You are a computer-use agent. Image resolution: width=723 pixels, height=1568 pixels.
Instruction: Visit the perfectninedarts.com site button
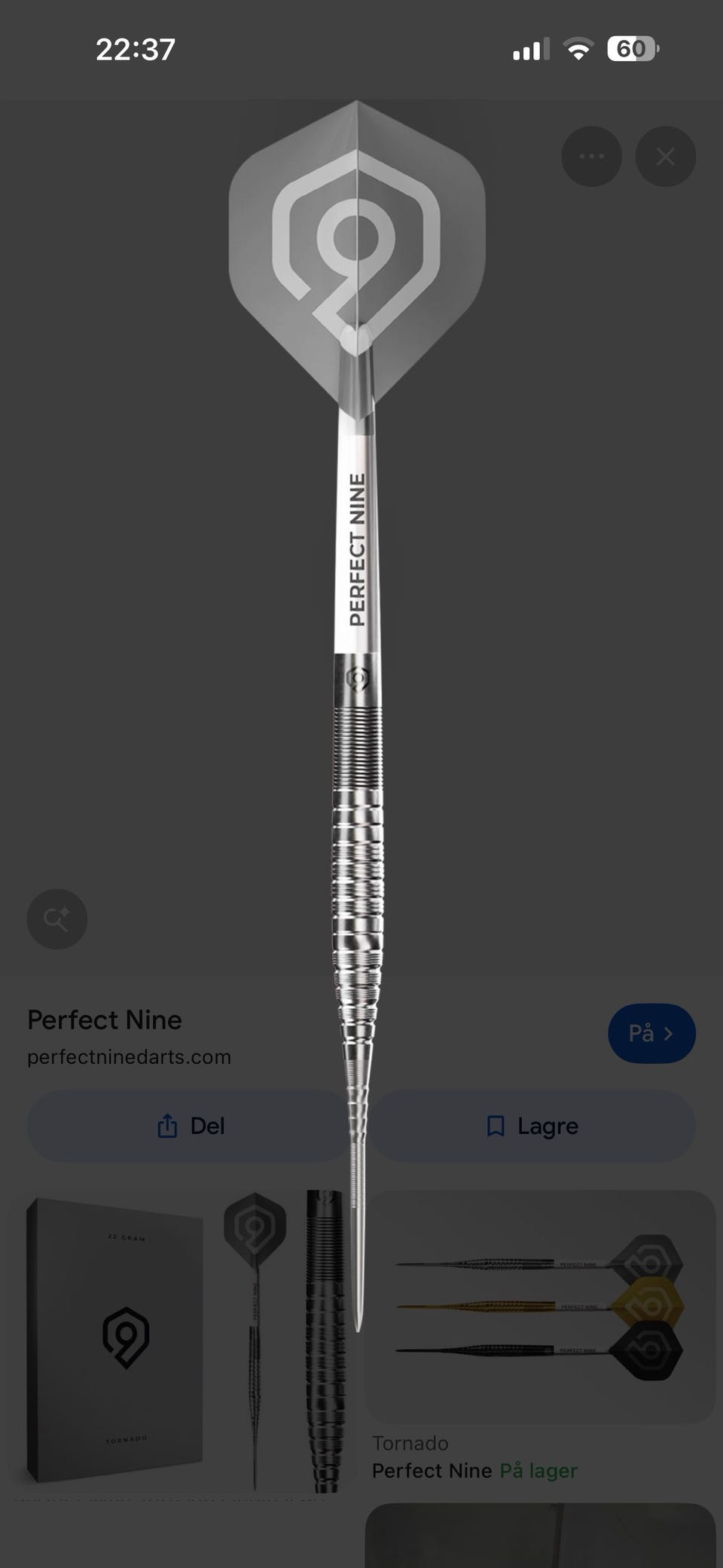651,1033
